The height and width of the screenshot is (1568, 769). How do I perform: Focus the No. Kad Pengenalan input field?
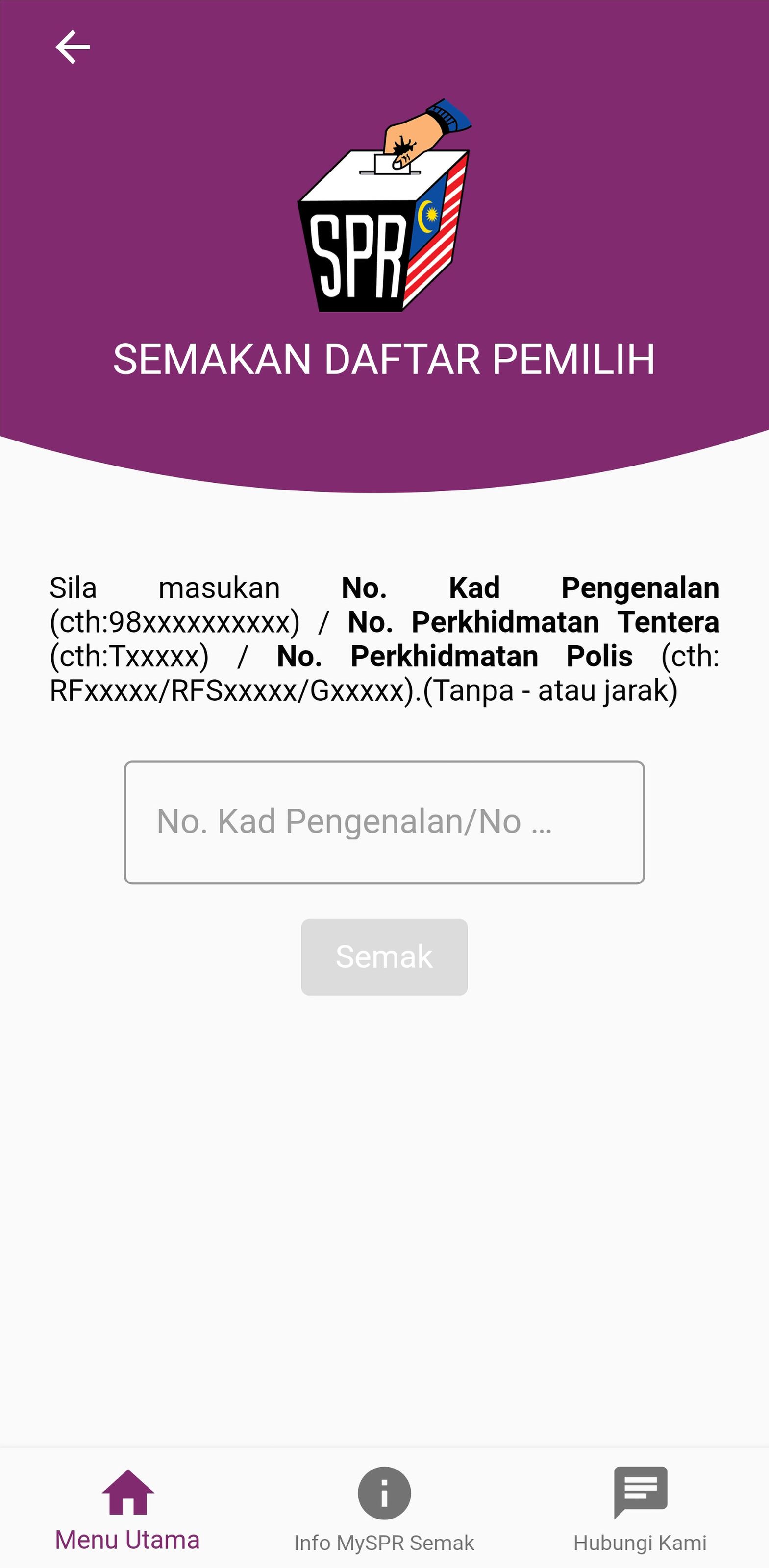[x=384, y=822]
